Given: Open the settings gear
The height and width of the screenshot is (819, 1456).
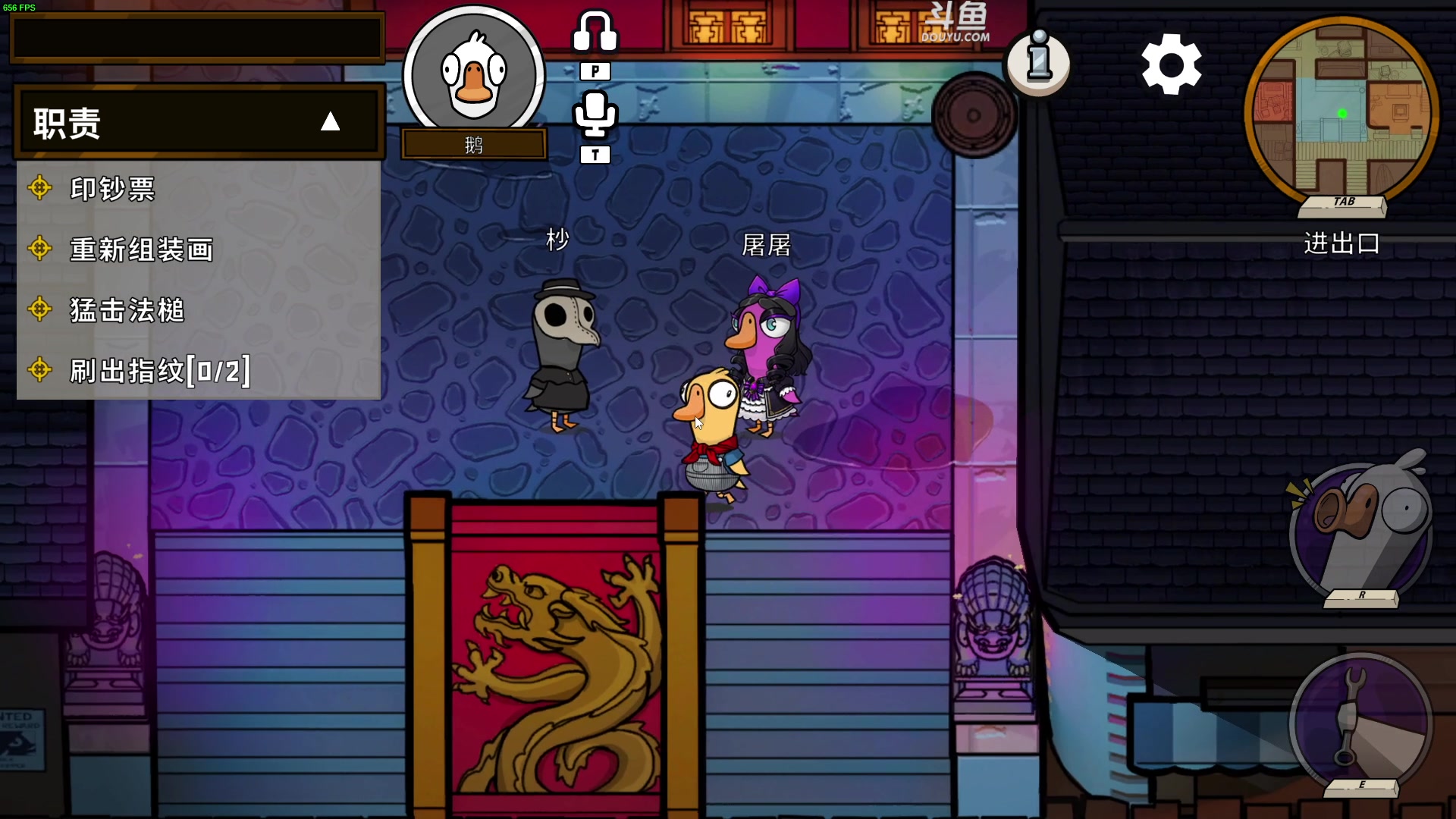Looking at the screenshot, I should (1171, 64).
